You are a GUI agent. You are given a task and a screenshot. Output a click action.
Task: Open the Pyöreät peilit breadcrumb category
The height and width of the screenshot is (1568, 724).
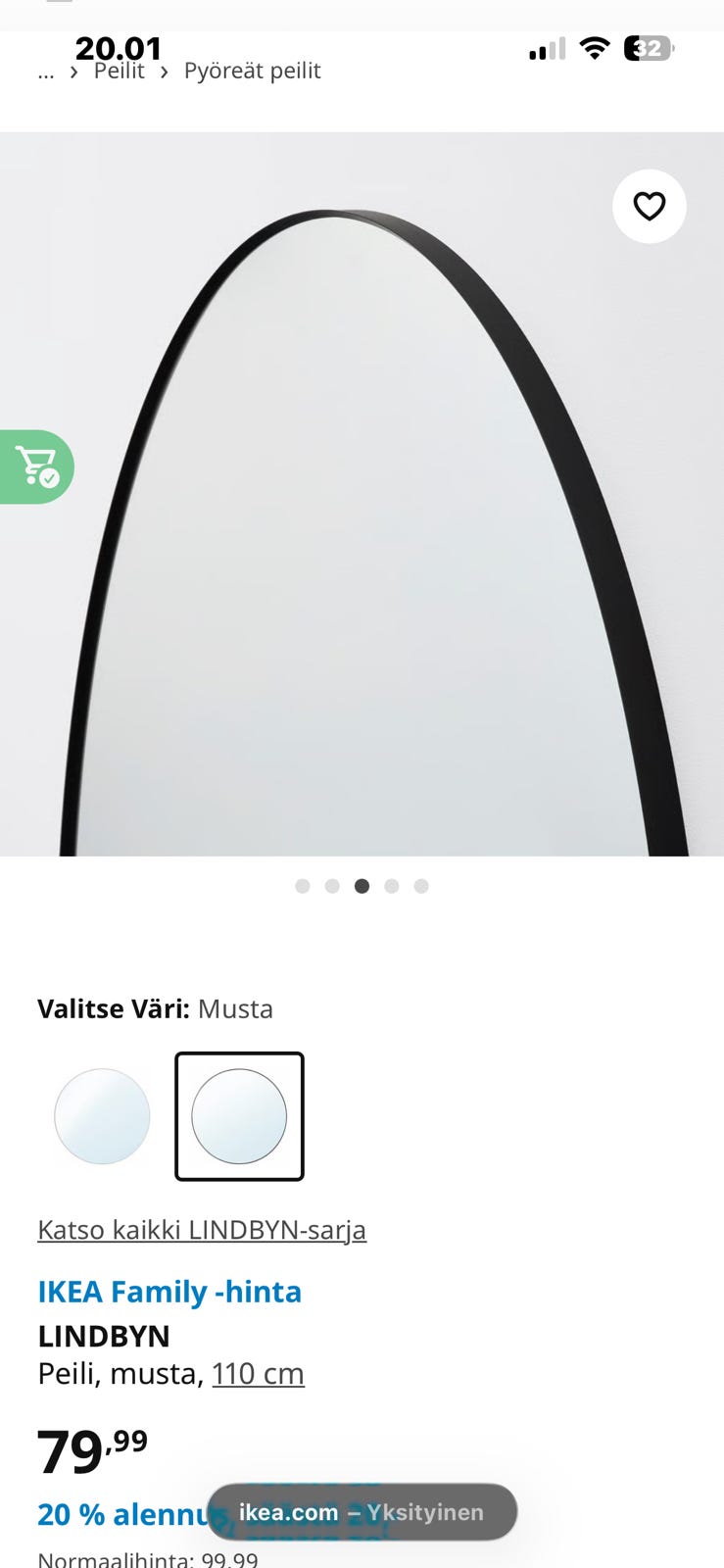(252, 71)
